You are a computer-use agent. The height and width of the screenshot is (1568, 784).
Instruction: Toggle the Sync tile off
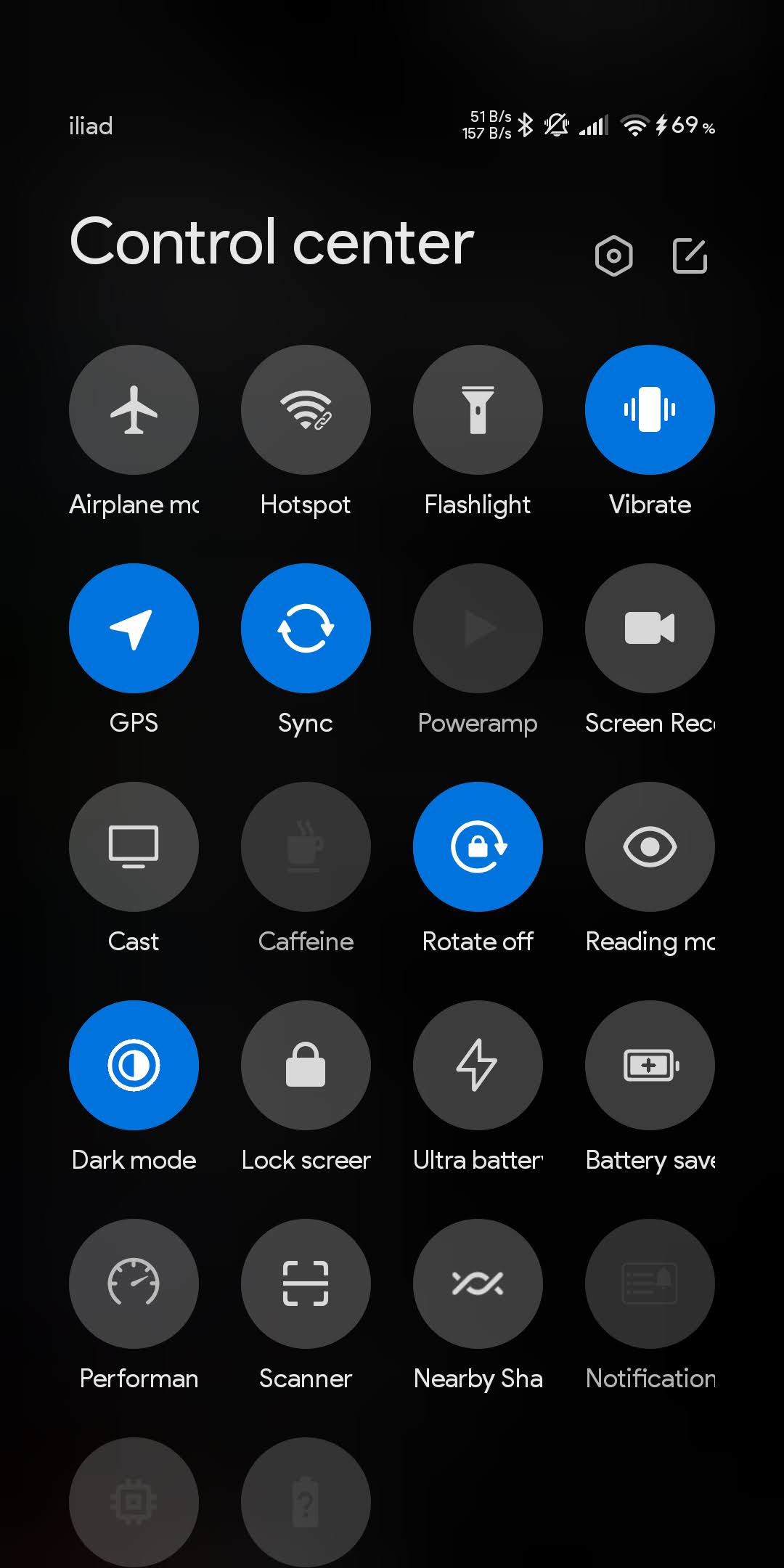tap(306, 628)
